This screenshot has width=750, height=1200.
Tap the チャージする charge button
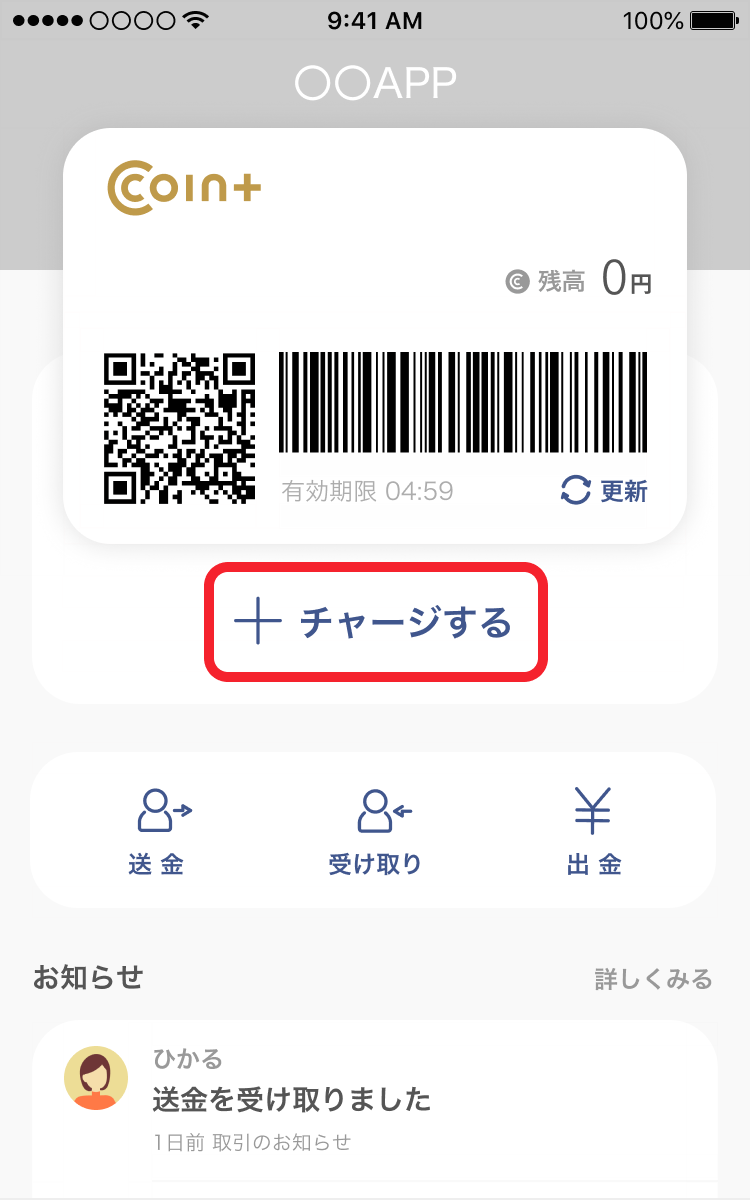tap(376, 623)
